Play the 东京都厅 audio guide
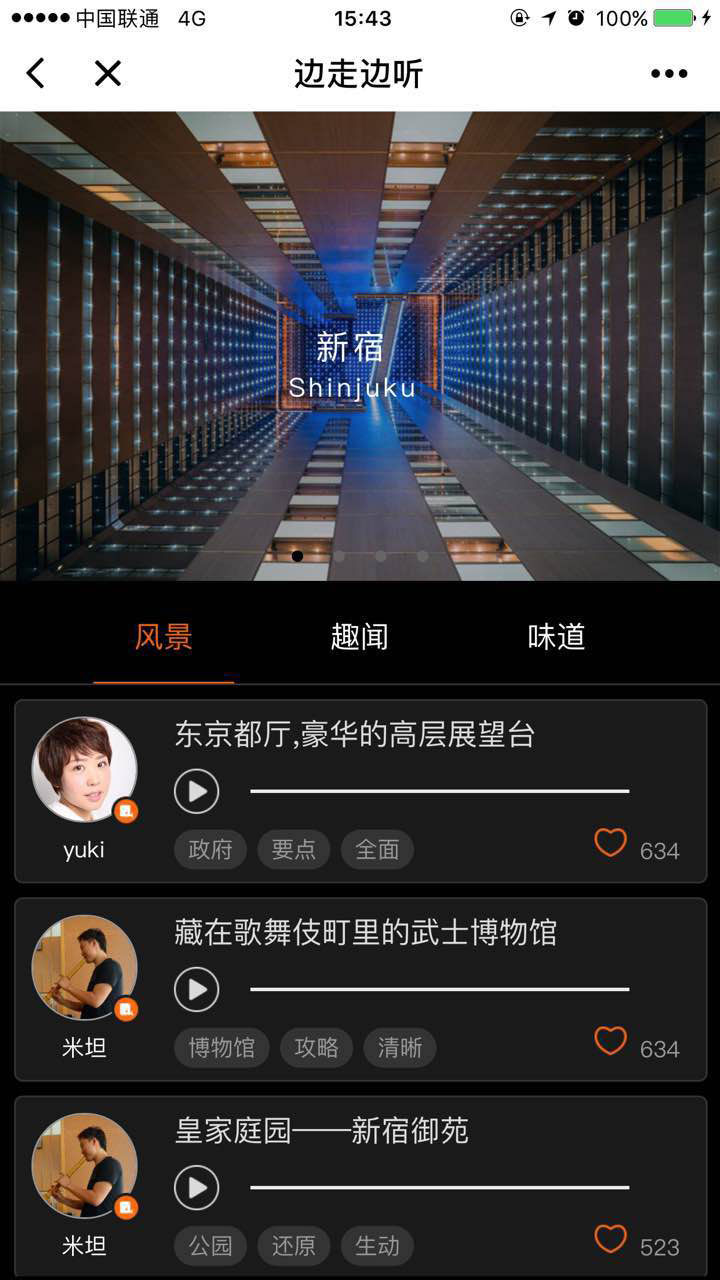Viewport: 720px width, 1280px height. pyautogui.click(x=197, y=792)
